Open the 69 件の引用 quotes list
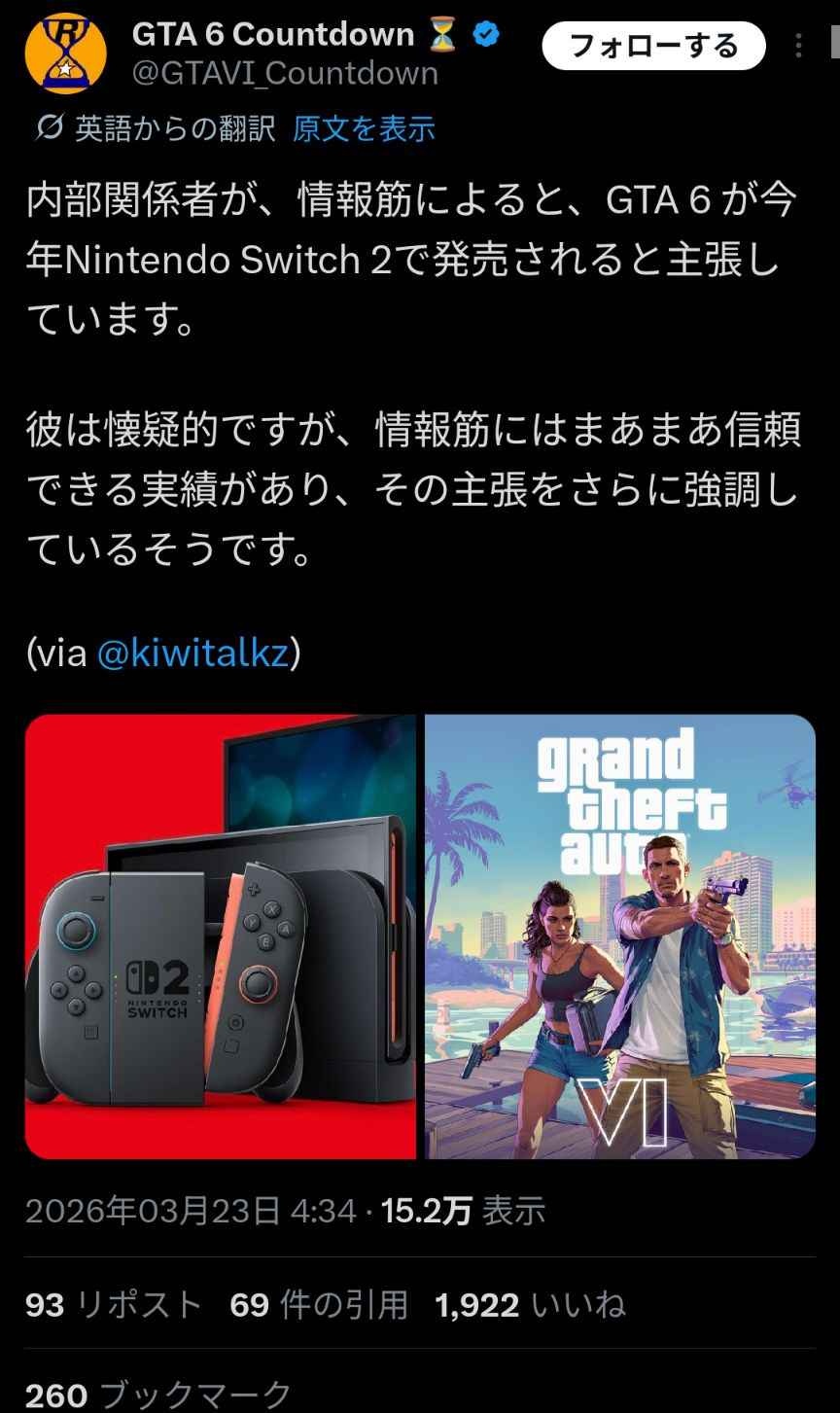The width and height of the screenshot is (840, 1413). pos(318,1305)
